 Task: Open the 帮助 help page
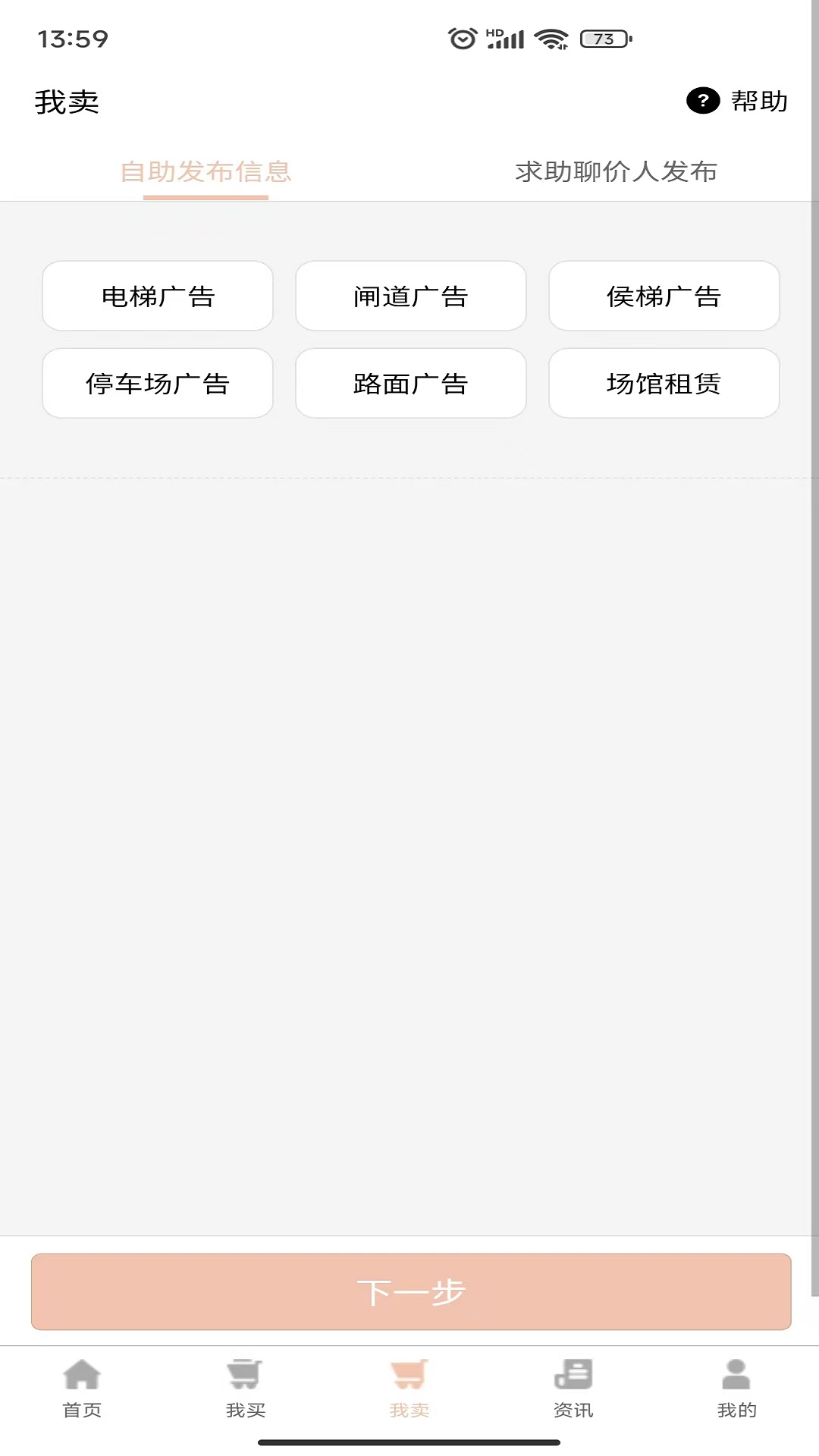[737, 101]
